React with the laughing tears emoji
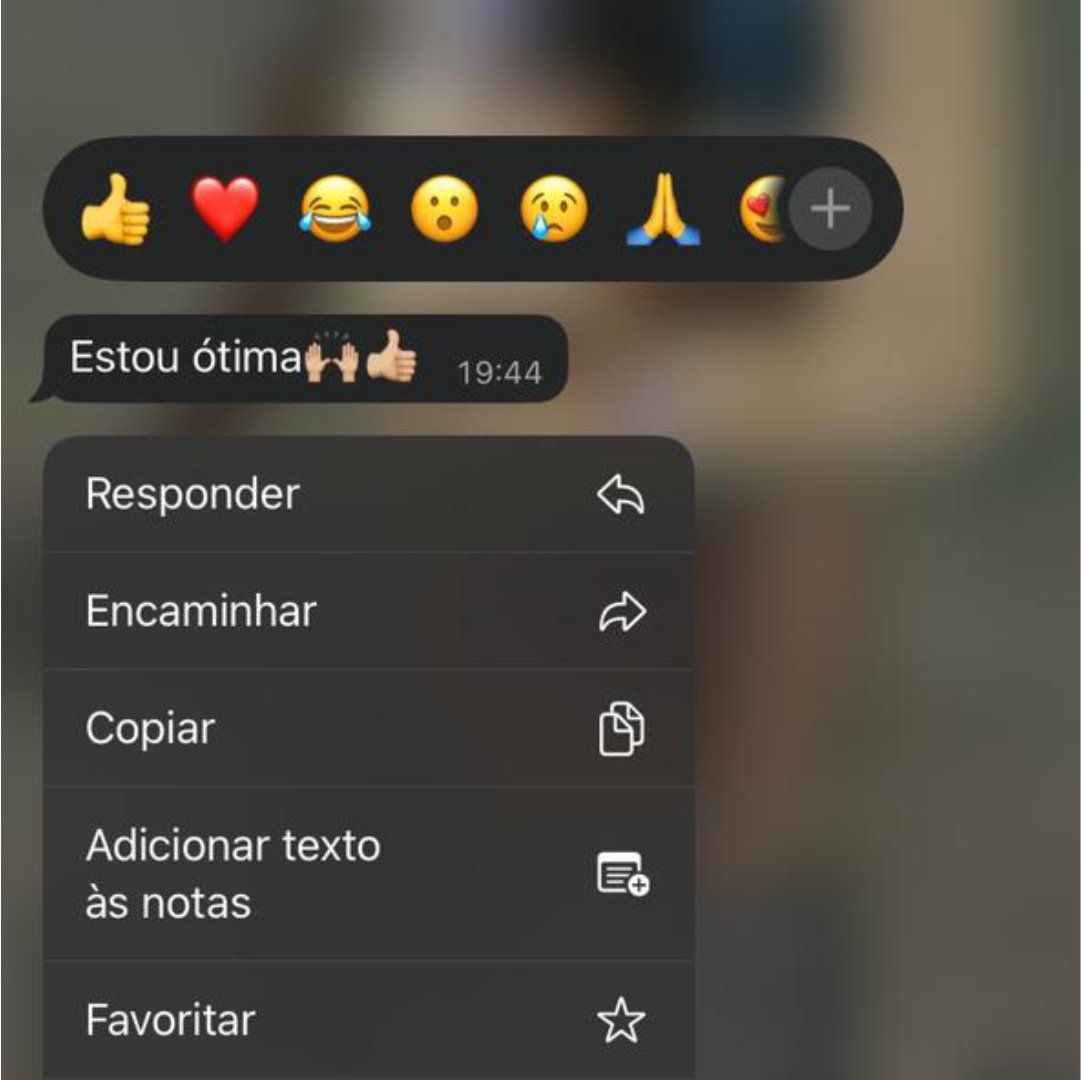 335,210
